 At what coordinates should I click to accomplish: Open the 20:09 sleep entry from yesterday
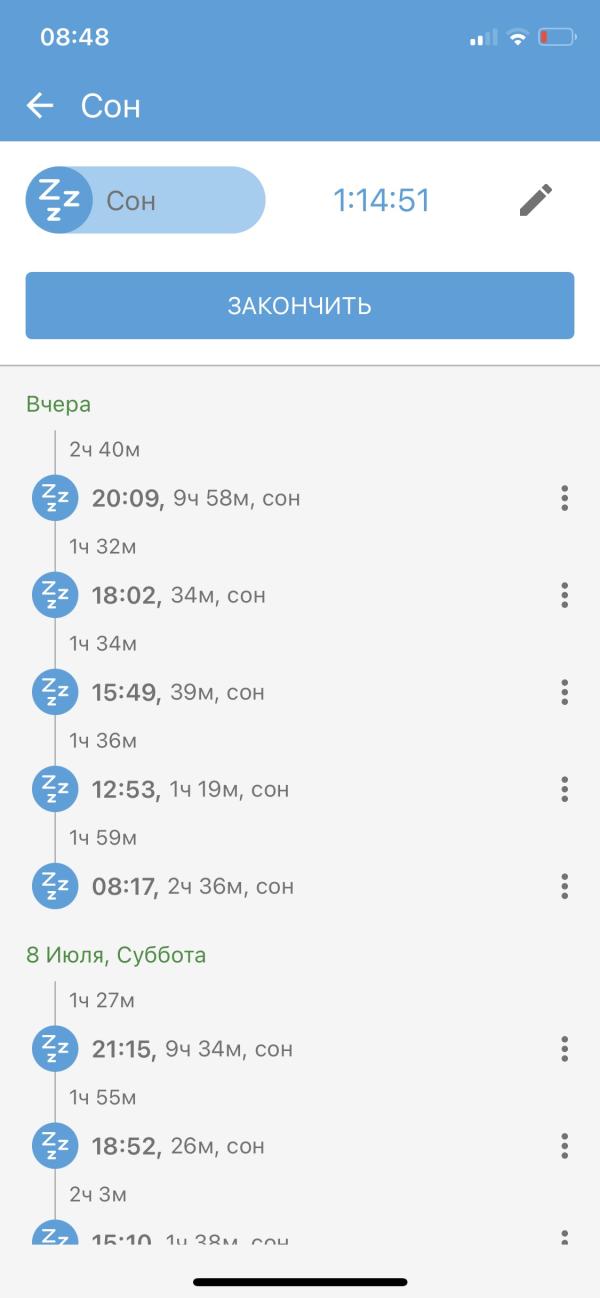point(196,498)
